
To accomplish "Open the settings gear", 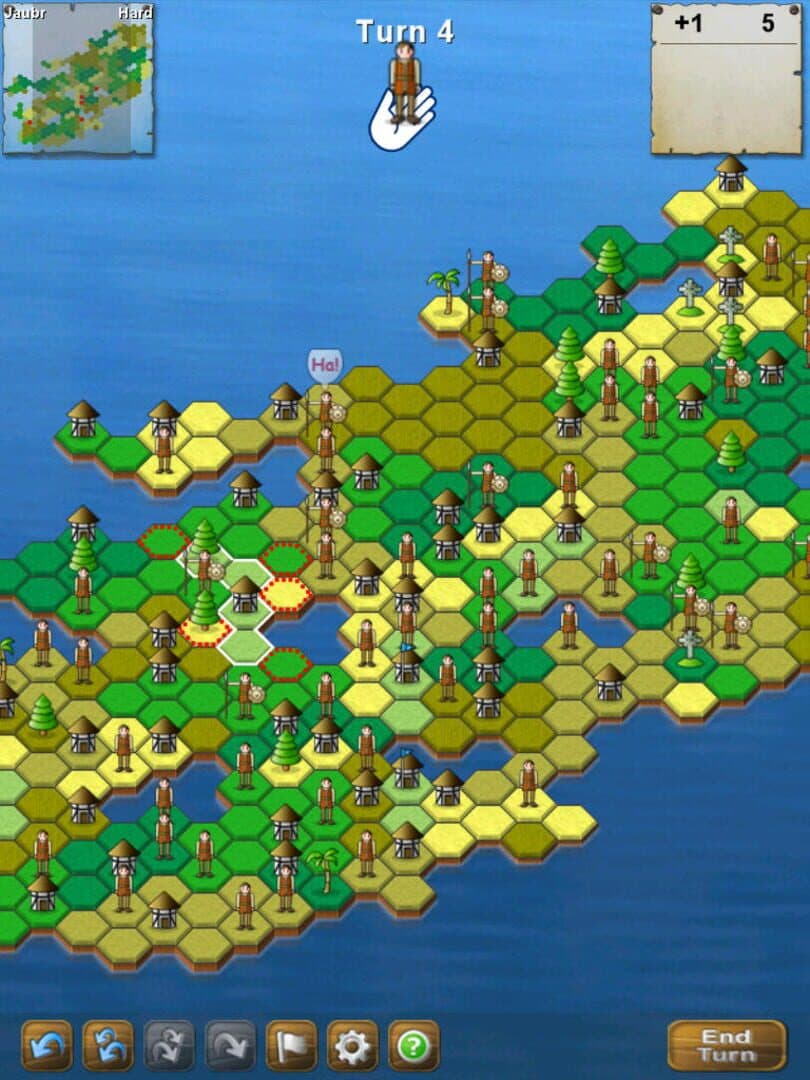I will point(352,1046).
